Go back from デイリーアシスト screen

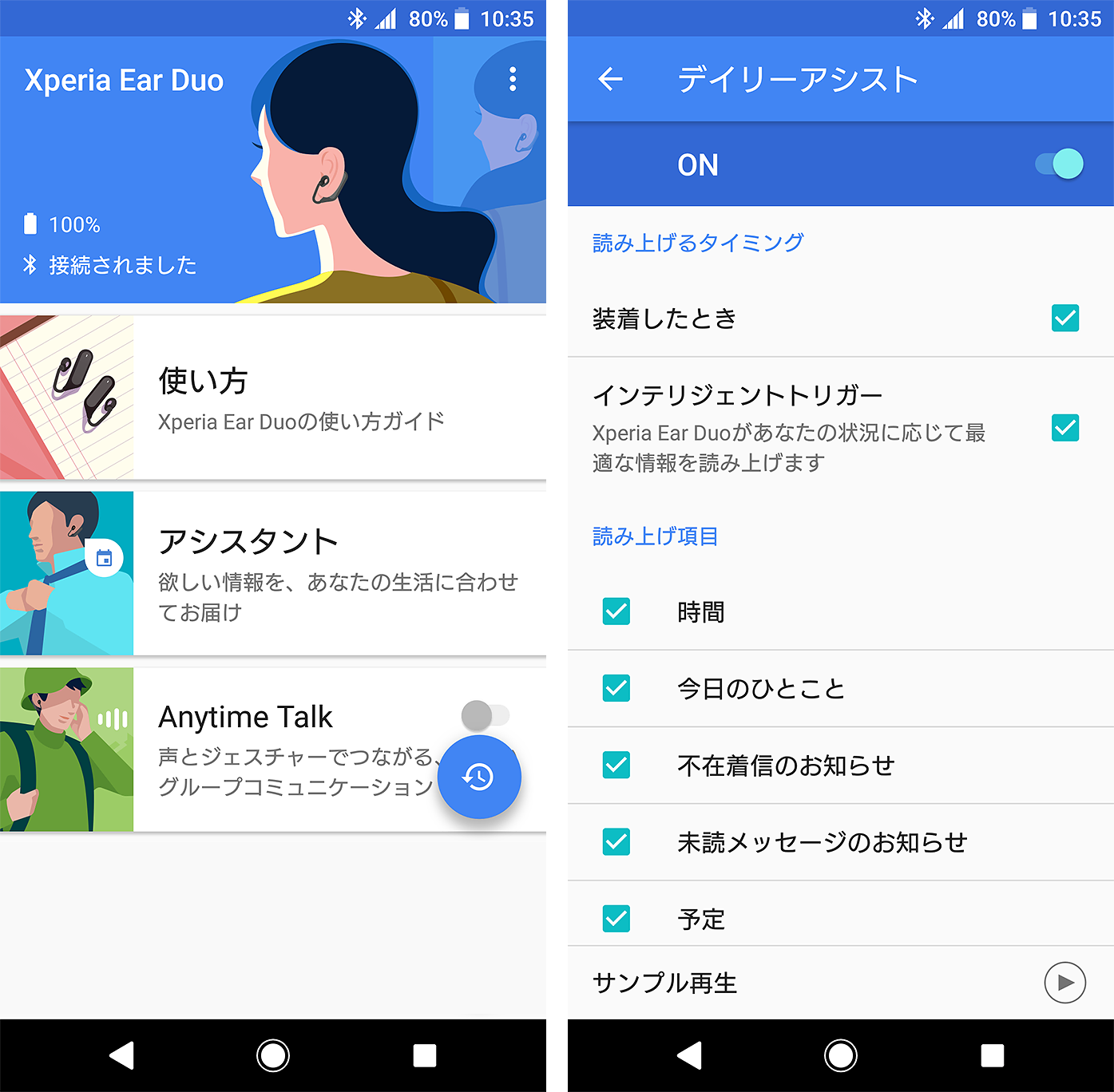click(x=611, y=79)
